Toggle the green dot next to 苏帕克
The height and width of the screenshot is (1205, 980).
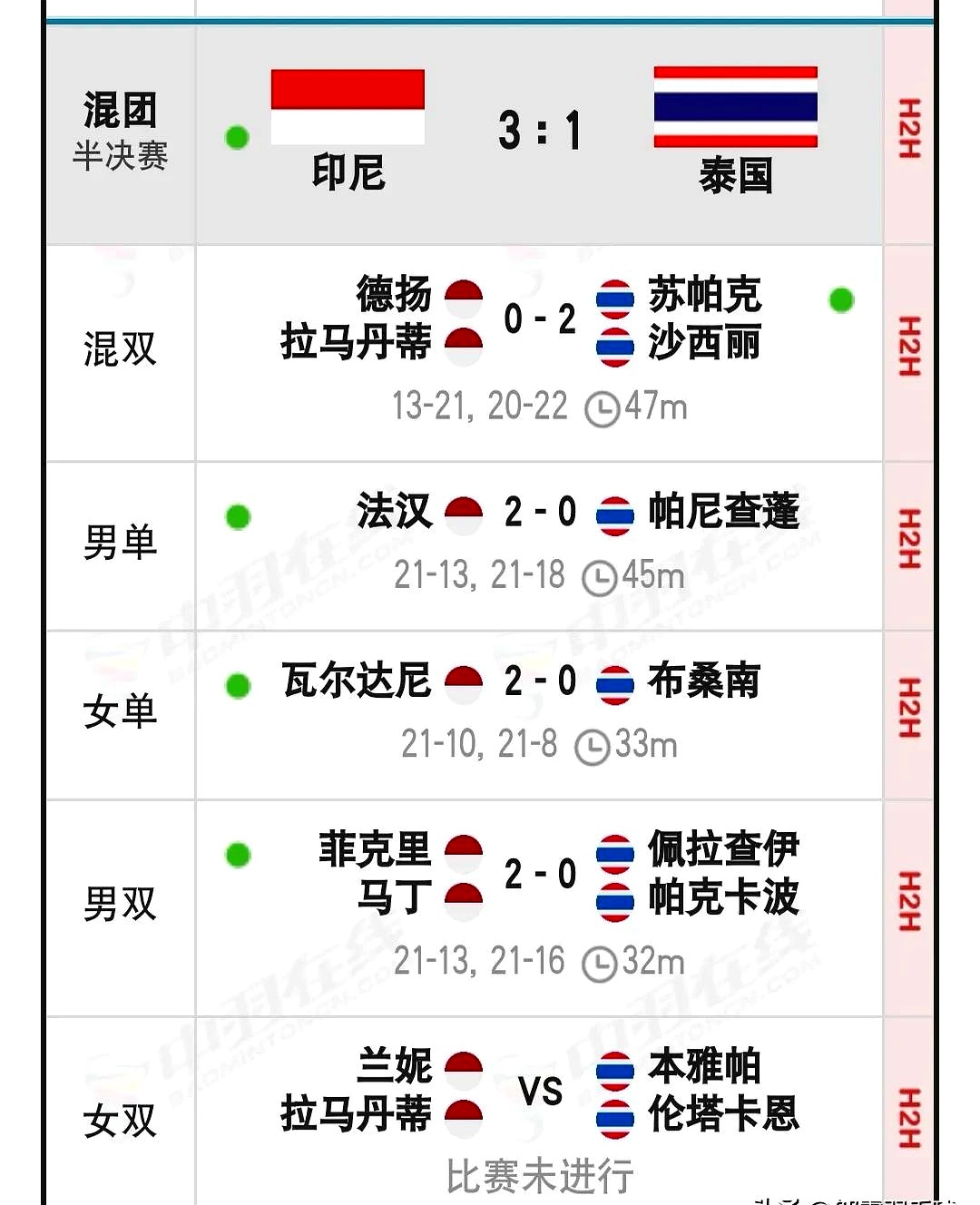[x=841, y=298]
